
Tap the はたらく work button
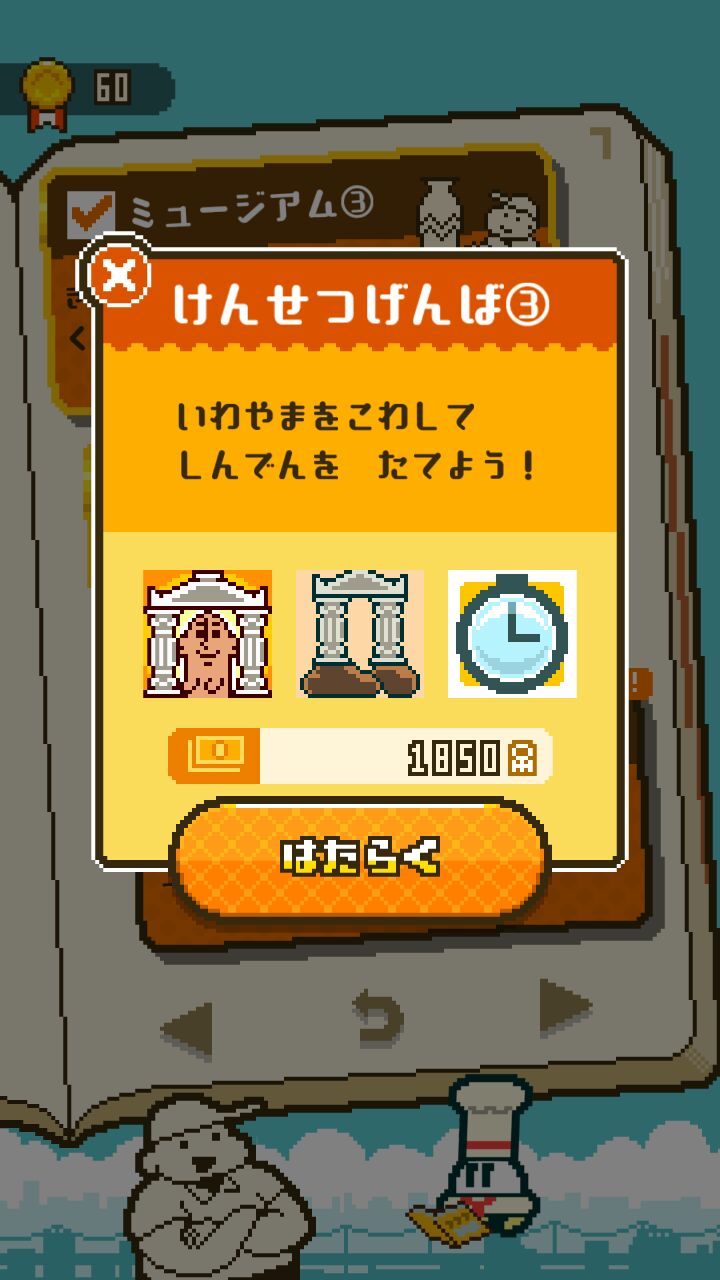pyautogui.click(x=361, y=858)
